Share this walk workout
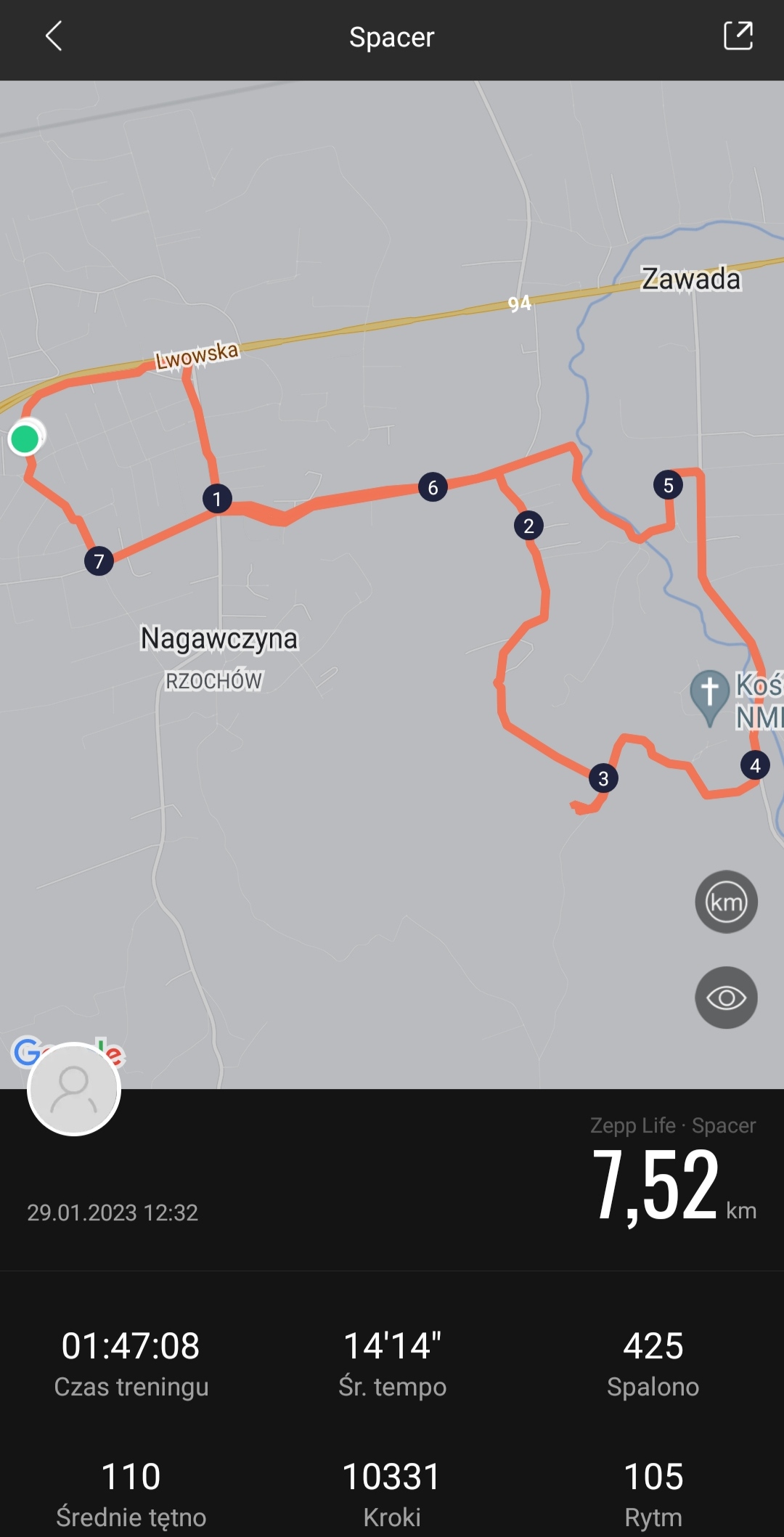The width and height of the screenshot is (784, 1537). point(738,36)
